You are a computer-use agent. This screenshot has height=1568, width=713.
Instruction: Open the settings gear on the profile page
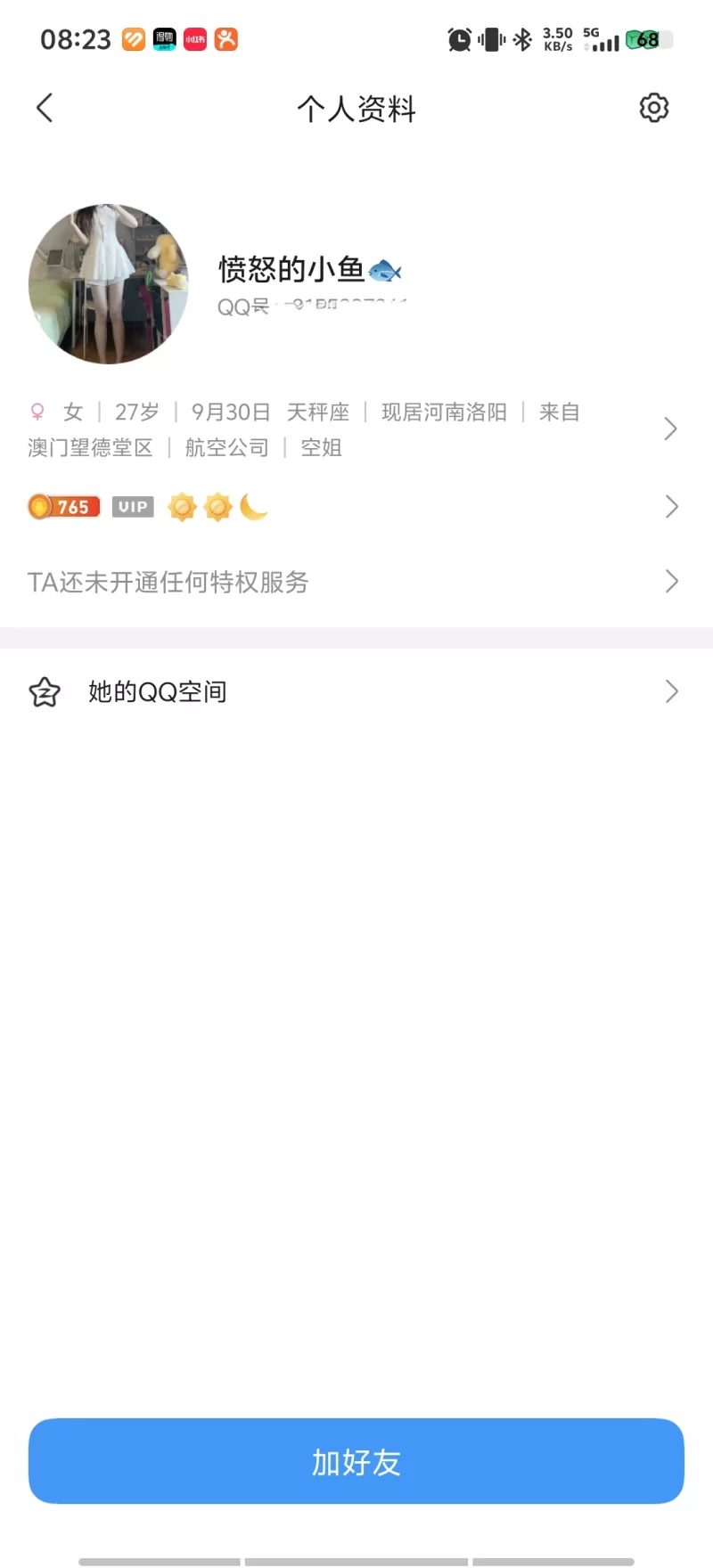[653, 107]
